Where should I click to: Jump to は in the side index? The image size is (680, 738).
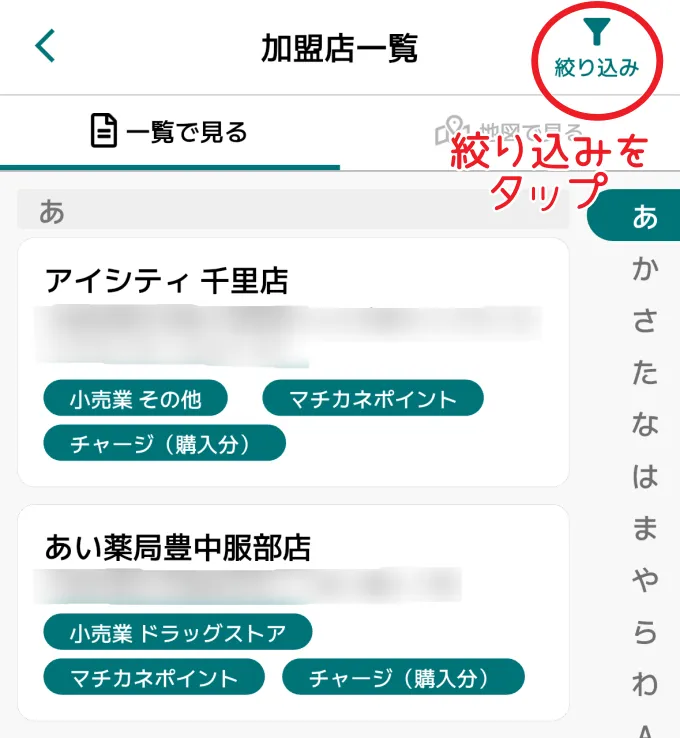point(645,477)
